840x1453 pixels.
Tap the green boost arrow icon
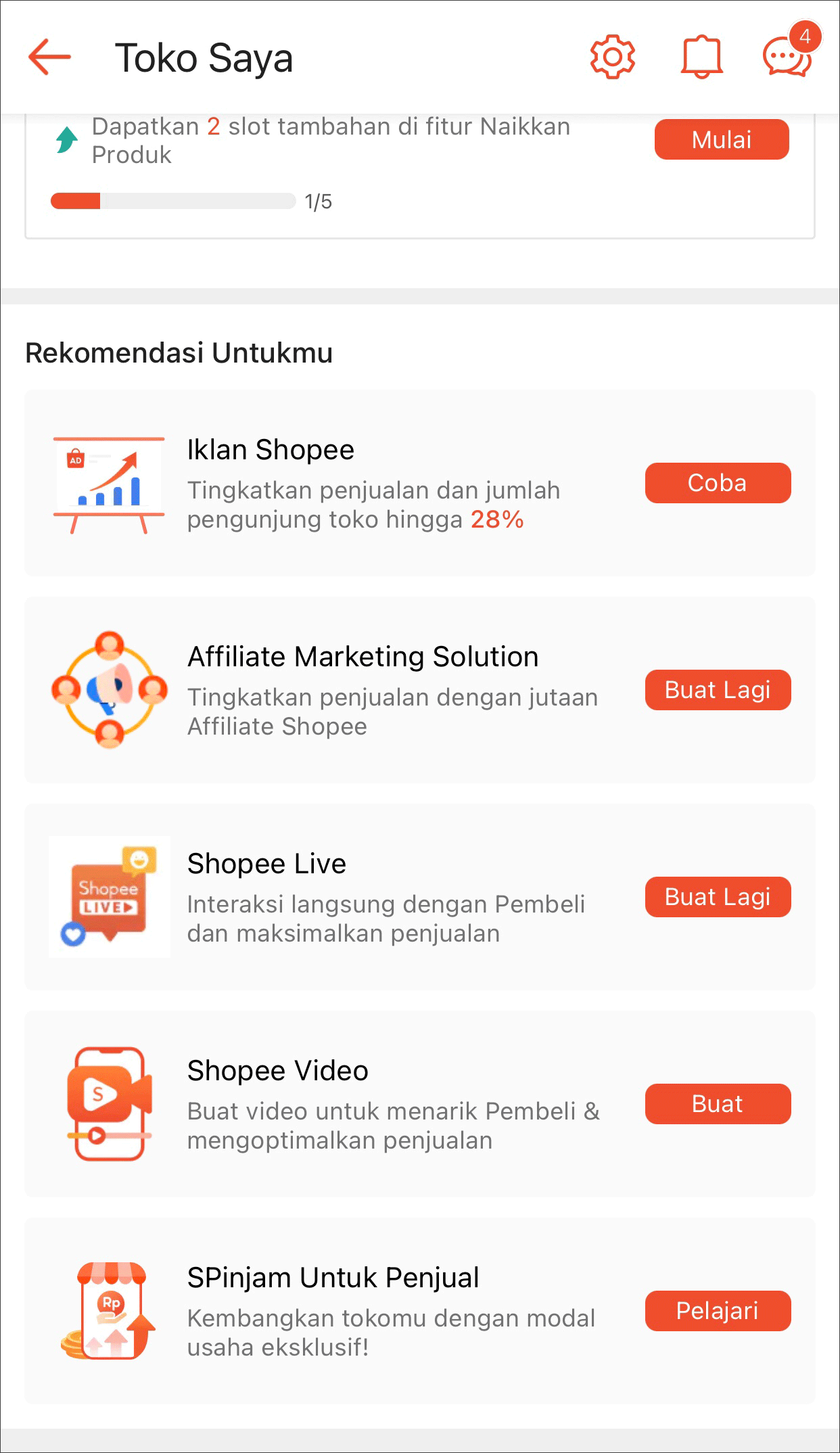(65, 139)
